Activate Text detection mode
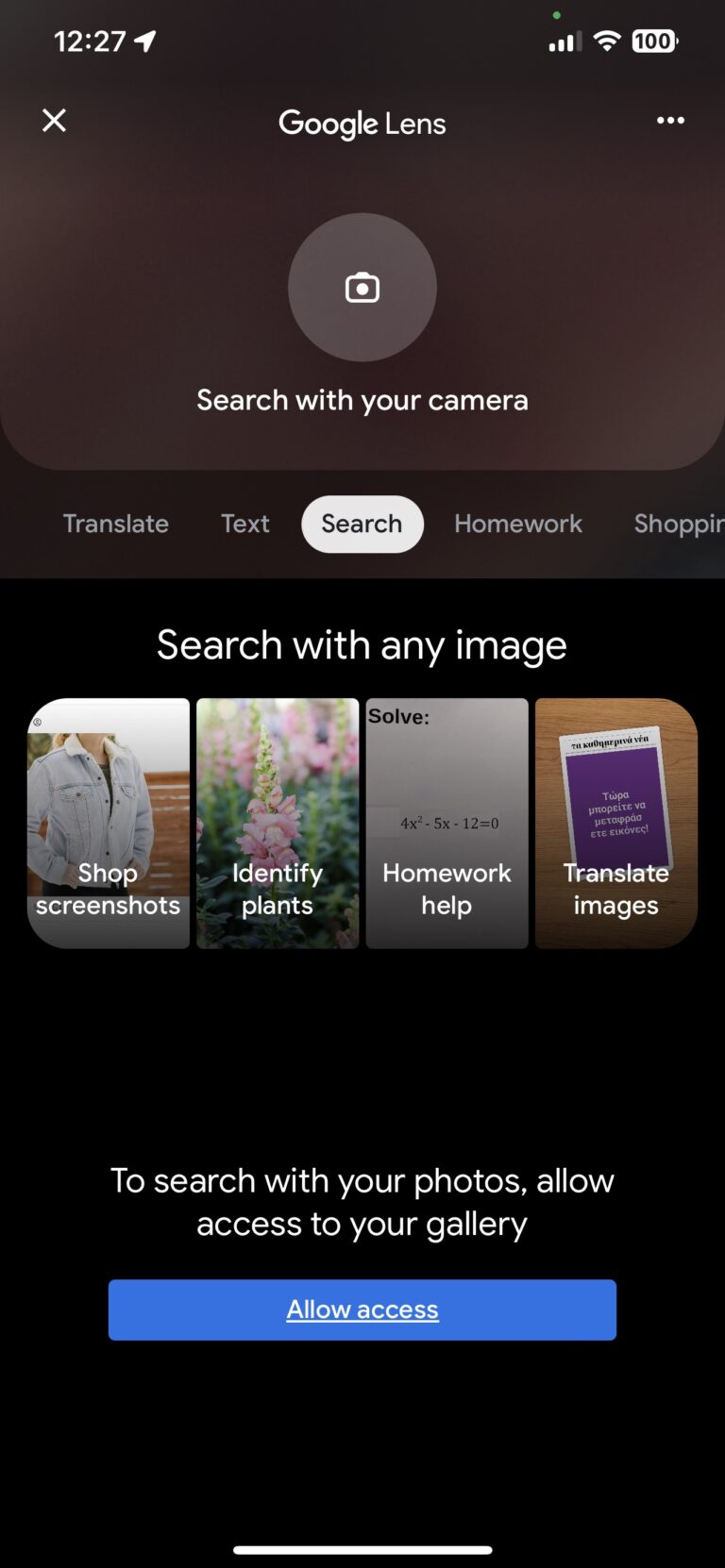Image resolution: width=725 pixels, height=1568 pixels. pyautogui.click(x=244, y=524)
